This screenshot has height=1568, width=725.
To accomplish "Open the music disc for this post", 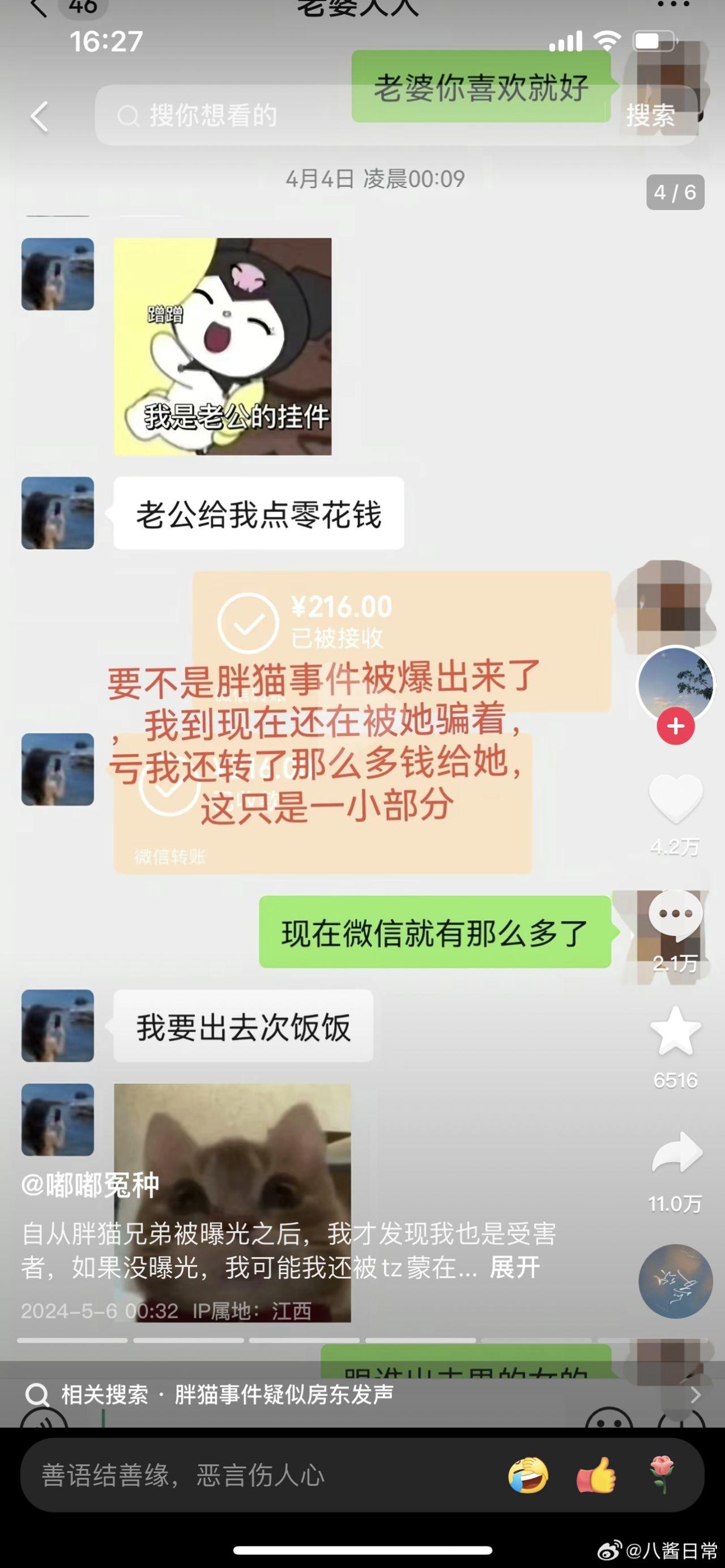I will tap(675, 1281).
